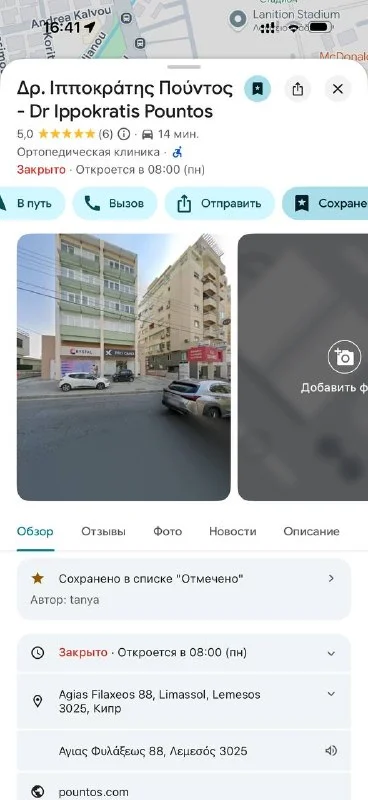The width and height of the screenshot is (368, 800).
Task: Call the clinic via Вызов
Action: [x=115, y=204]
